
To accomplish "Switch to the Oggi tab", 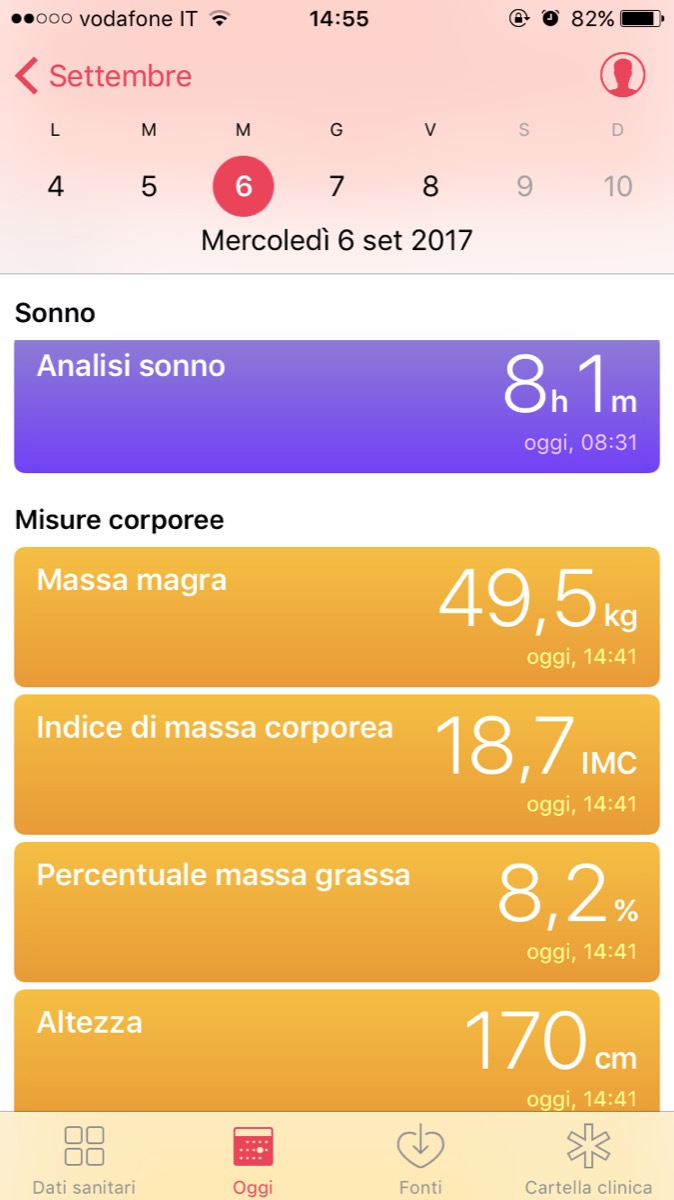I will tap(253, 1158).
